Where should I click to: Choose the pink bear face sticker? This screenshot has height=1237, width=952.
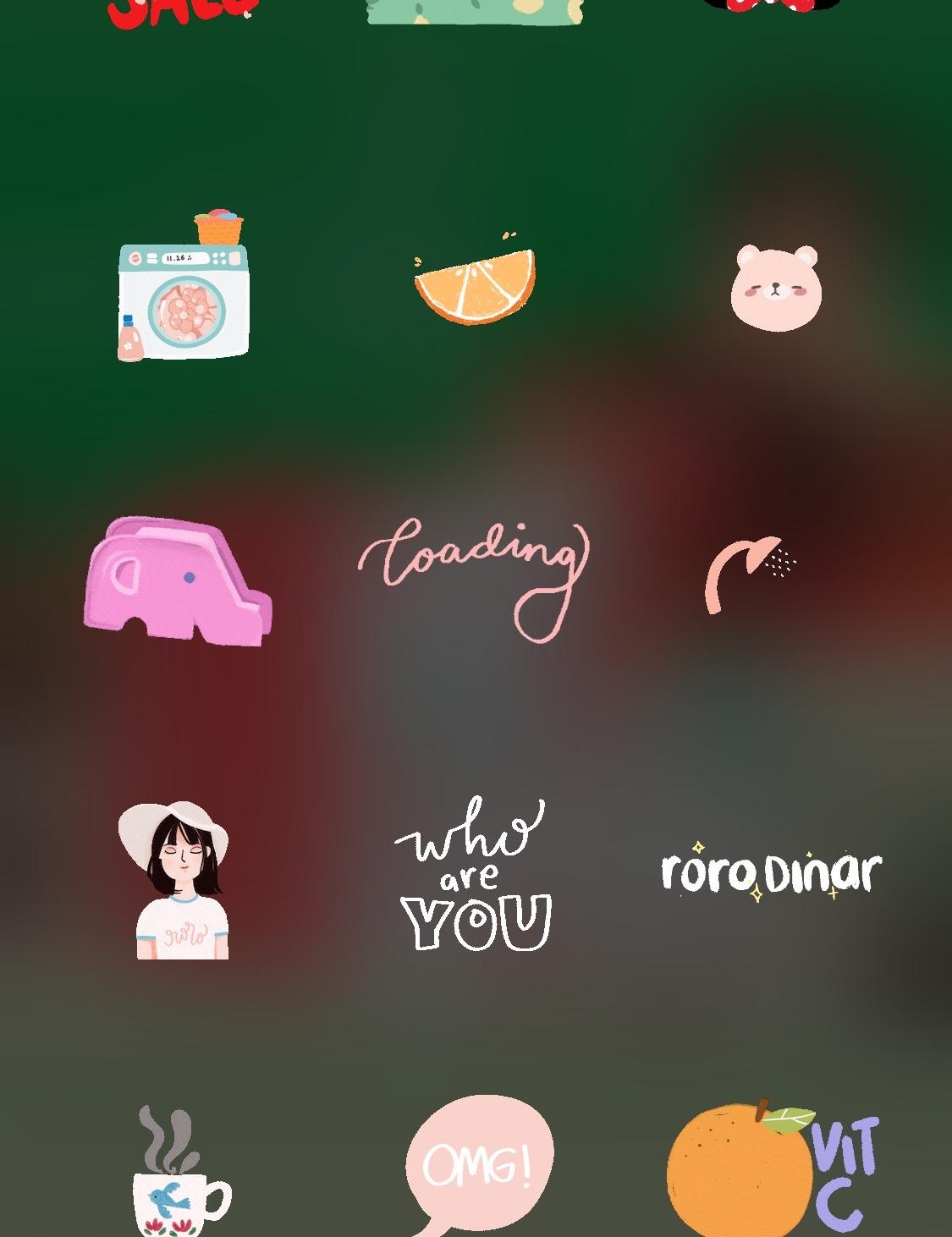776,288
